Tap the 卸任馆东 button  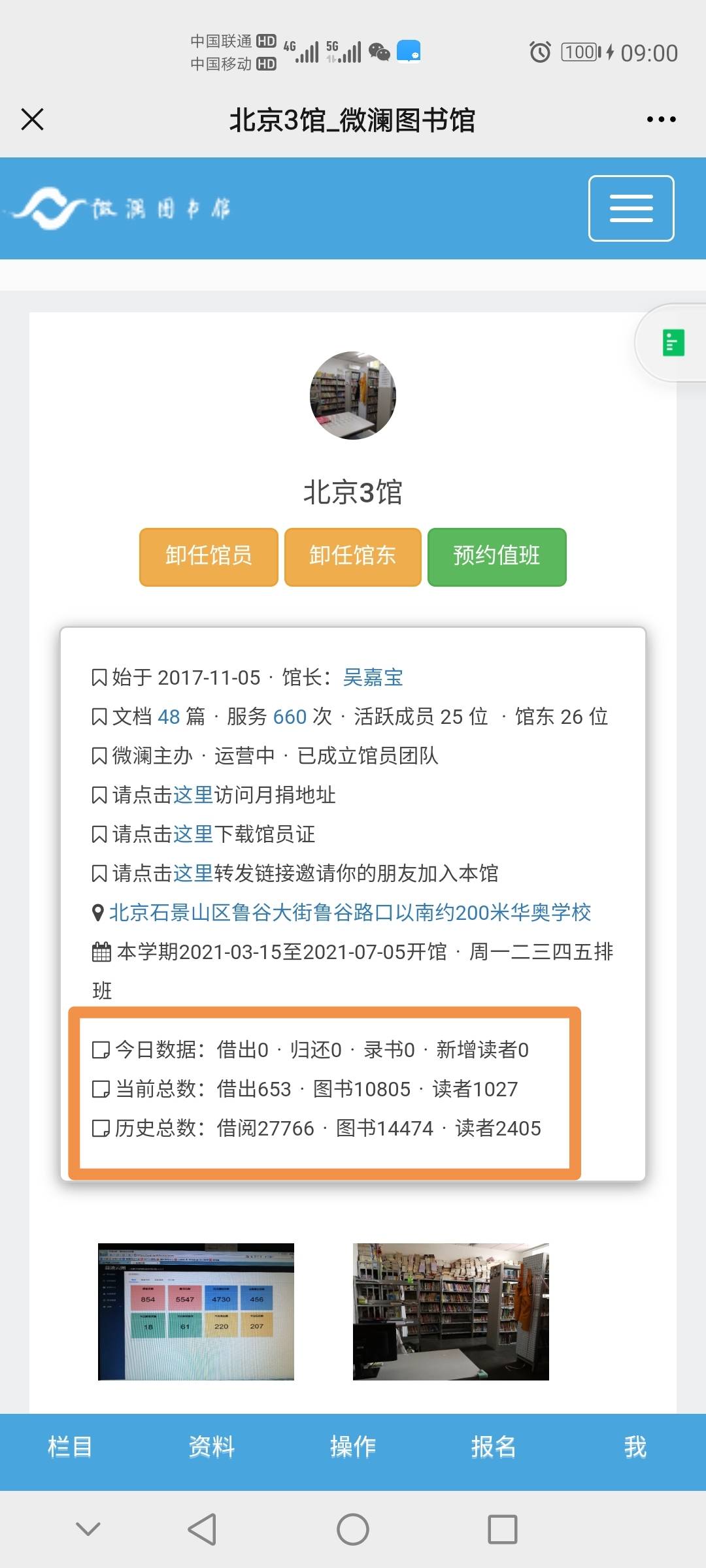(352, 557)
